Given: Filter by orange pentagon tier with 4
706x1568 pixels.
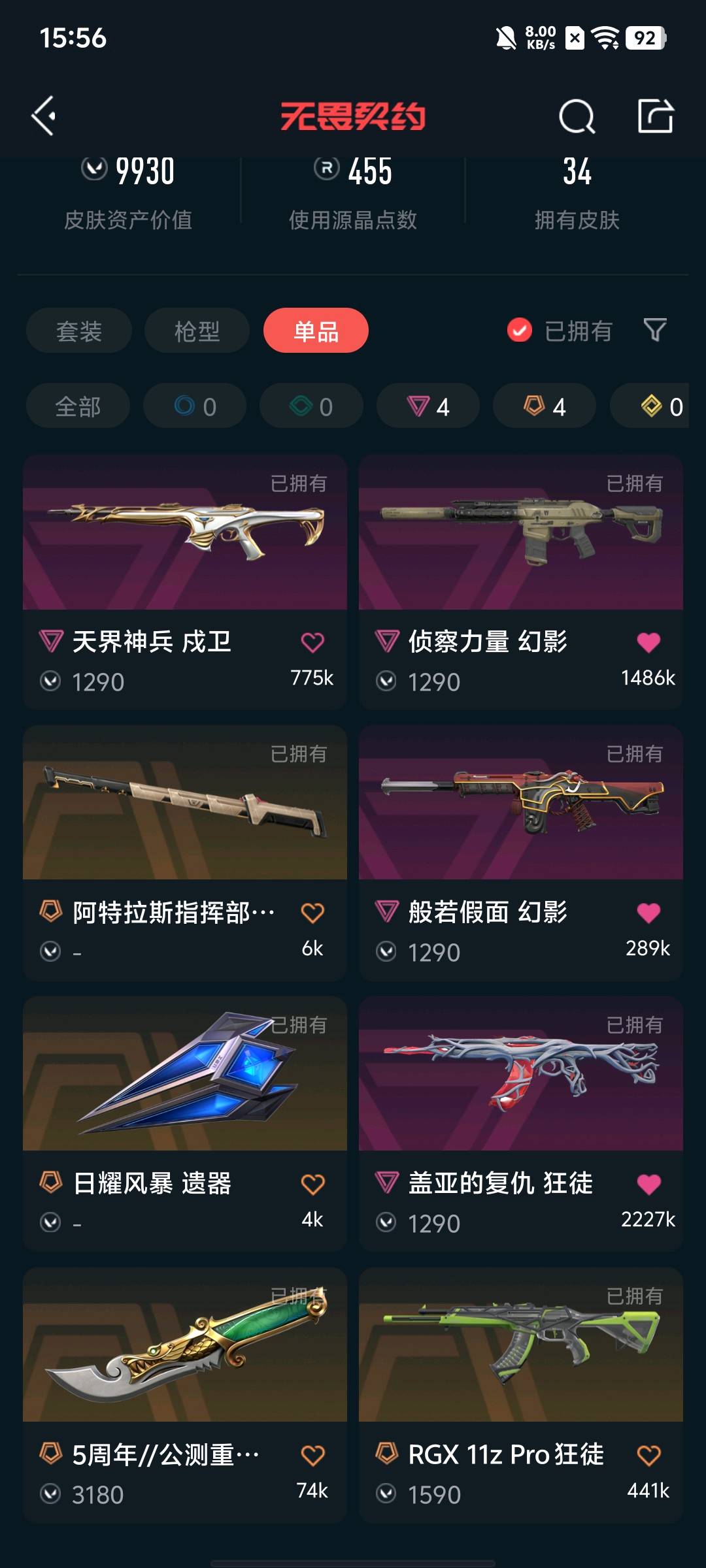Looking at the screenshot, I should pyautogui.click(x=544, y=406).
